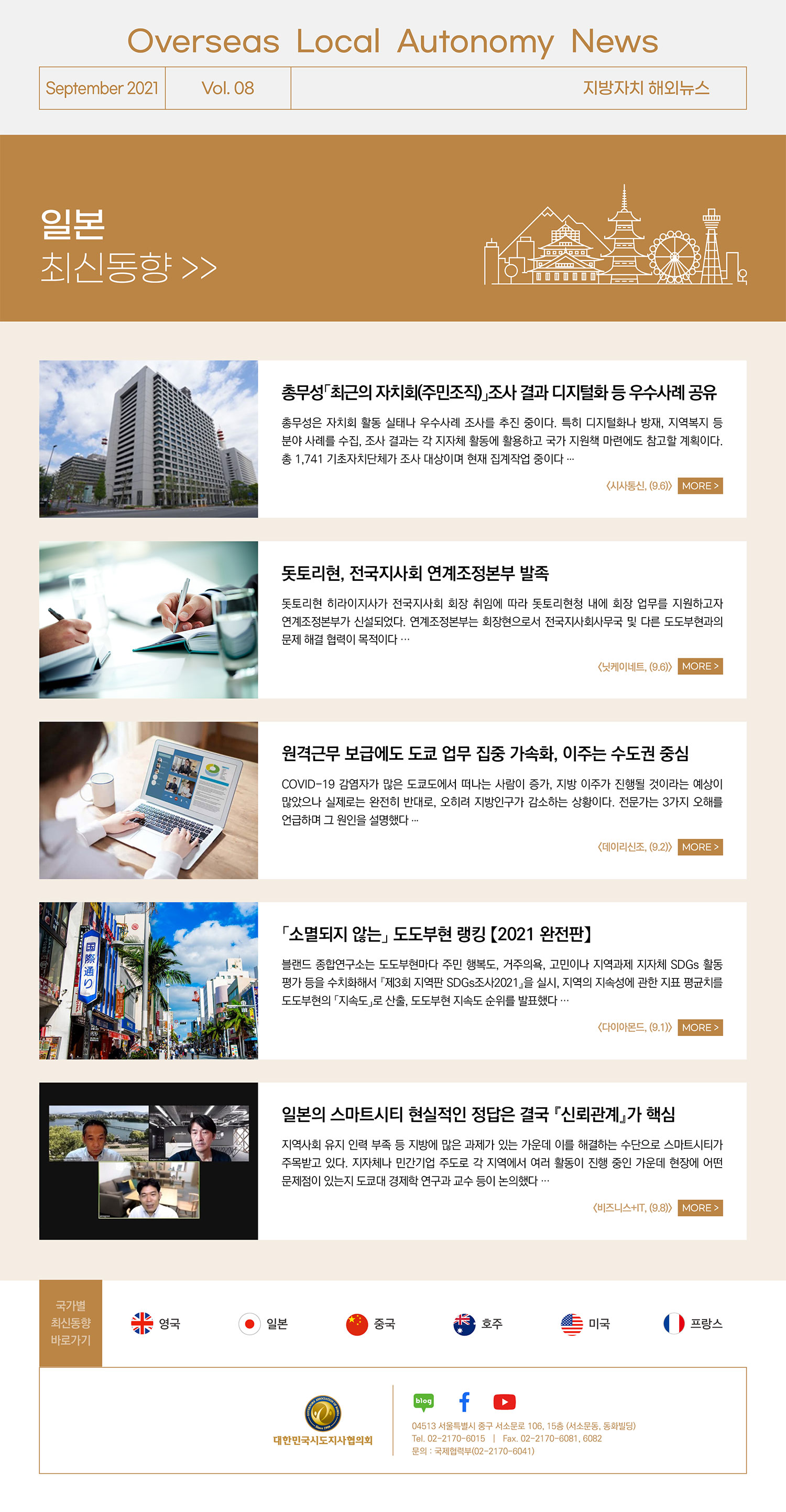Open the 프랑스 country news link
Viewport: 786px width, 1512px height.
coord(692,1324)
